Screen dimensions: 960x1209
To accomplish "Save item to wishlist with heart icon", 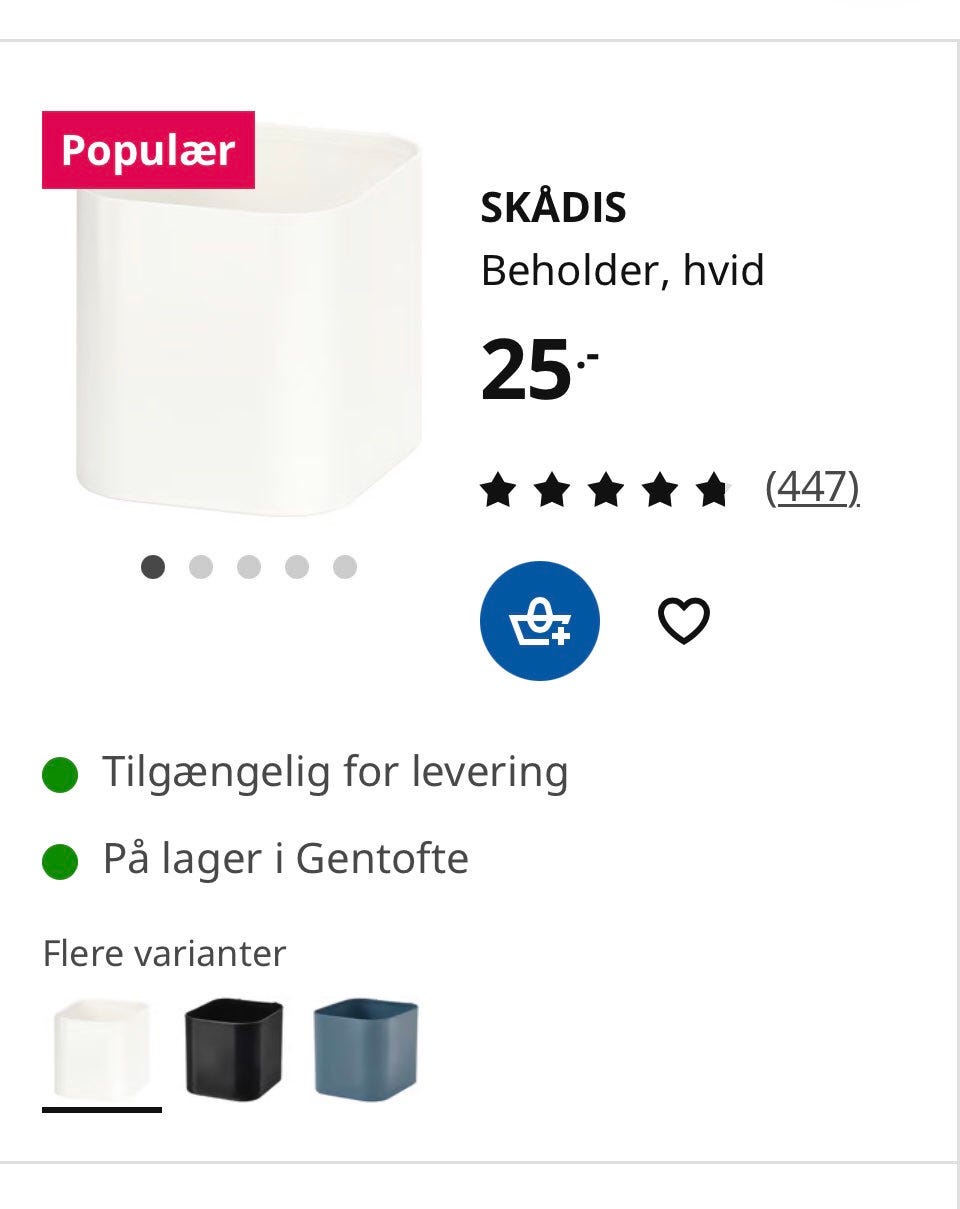I will (684, 620).
